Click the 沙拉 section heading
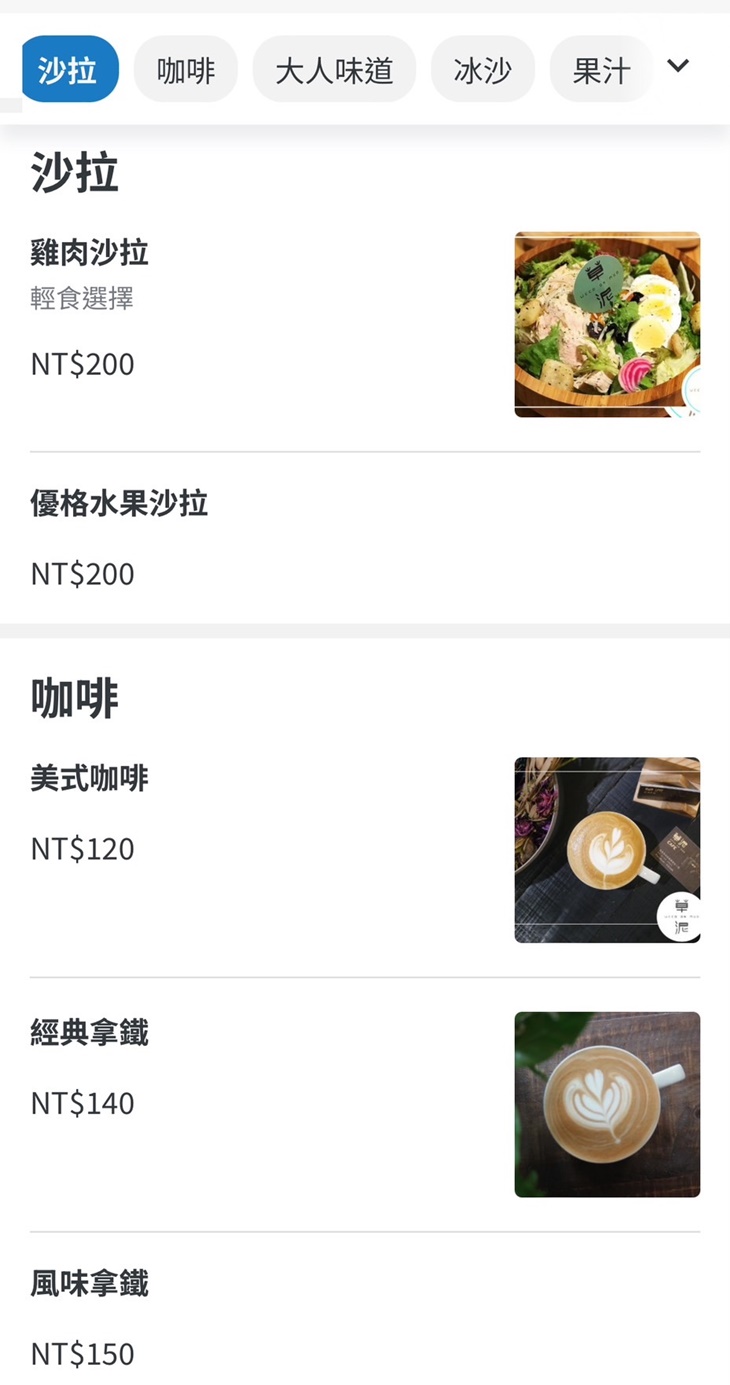Viewport: 730px width, 1385px height. (73, 172)
